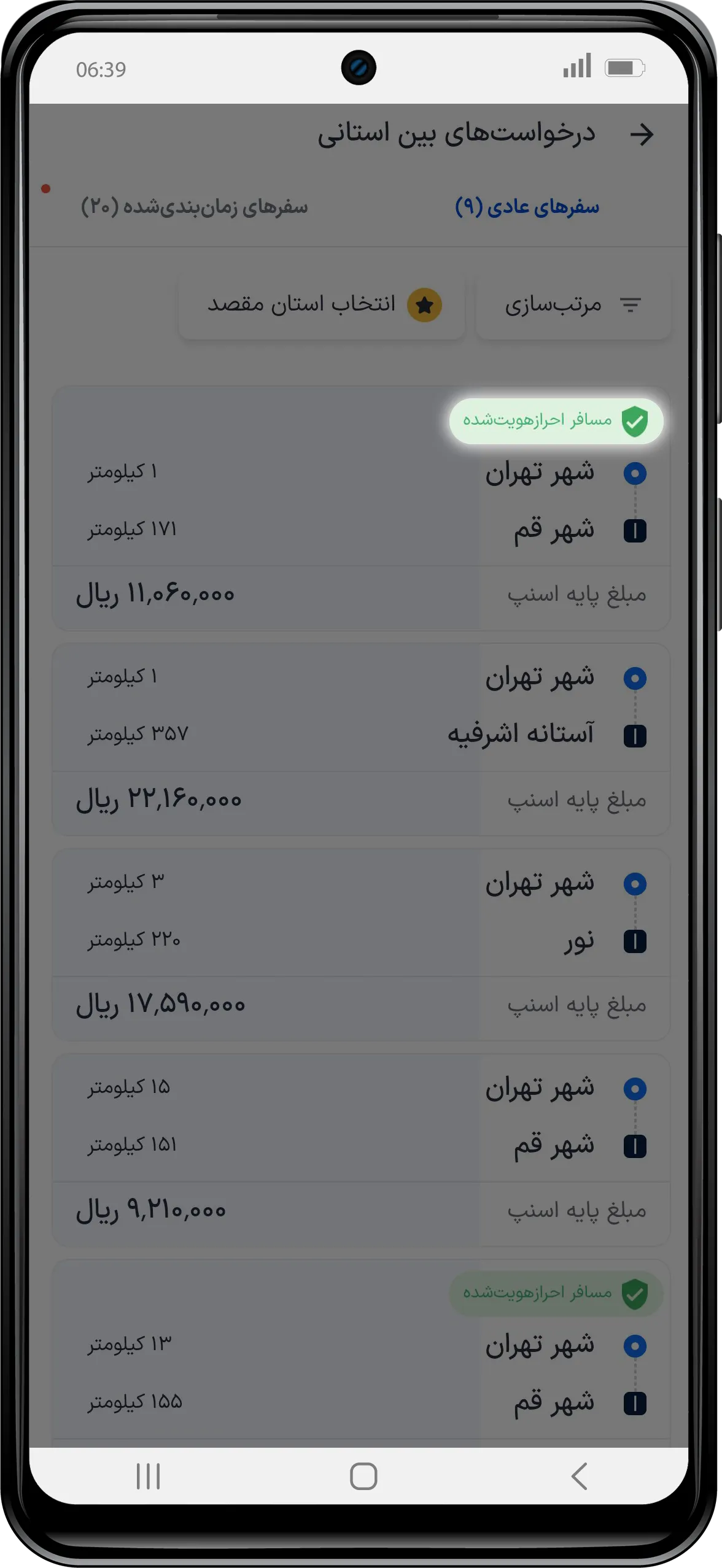The height and width of the screenshot is (1568, 722).
Task: Go back with the system back button
Action: tap(579, 1476)
